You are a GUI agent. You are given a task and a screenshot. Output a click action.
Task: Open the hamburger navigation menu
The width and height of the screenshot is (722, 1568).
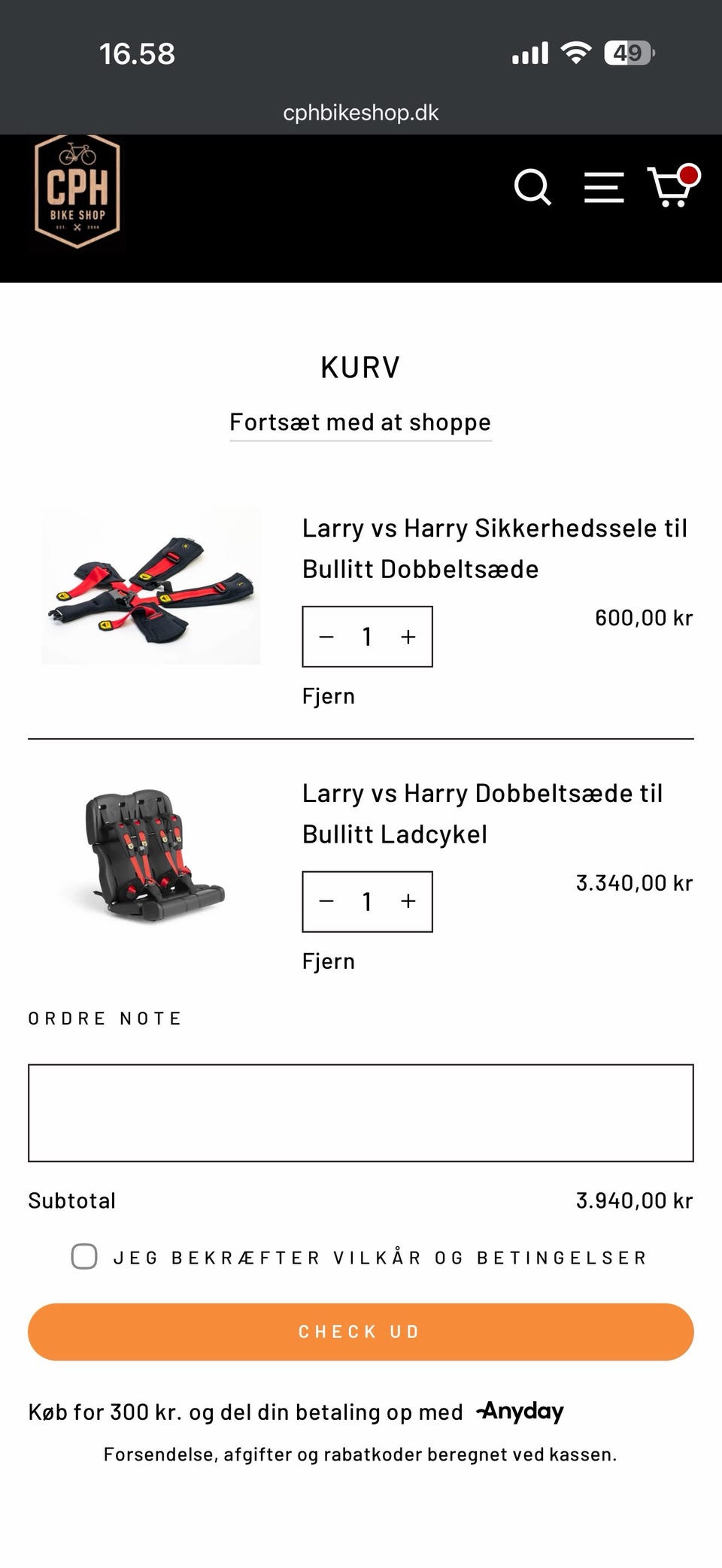(604, 187)
